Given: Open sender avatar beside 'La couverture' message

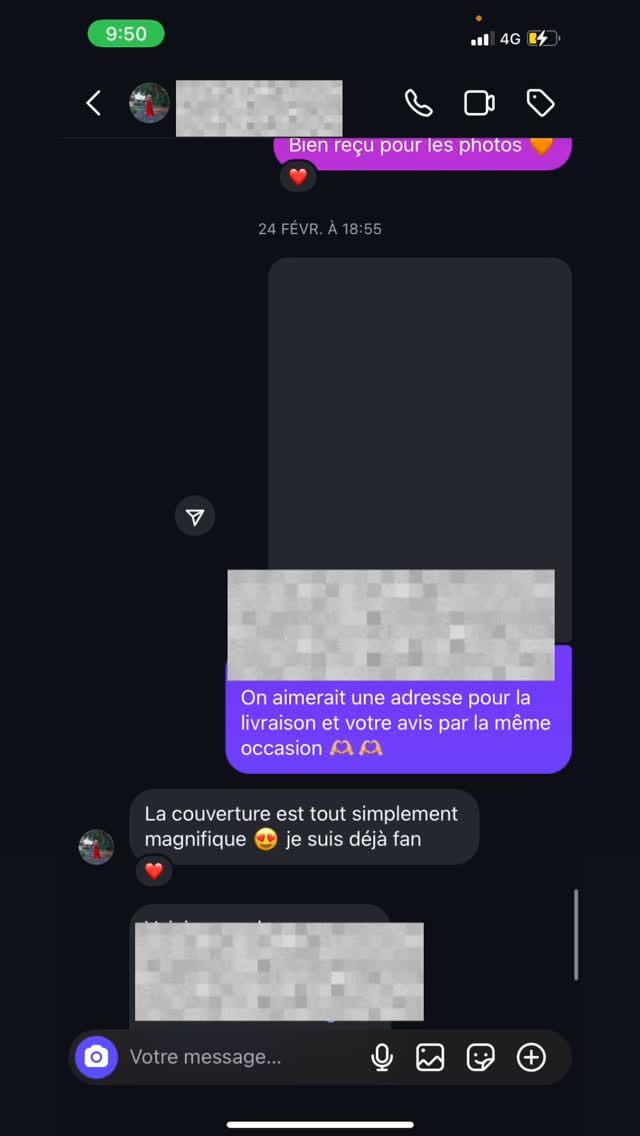Looking at the screenshot, I should [x=96, y=846].
